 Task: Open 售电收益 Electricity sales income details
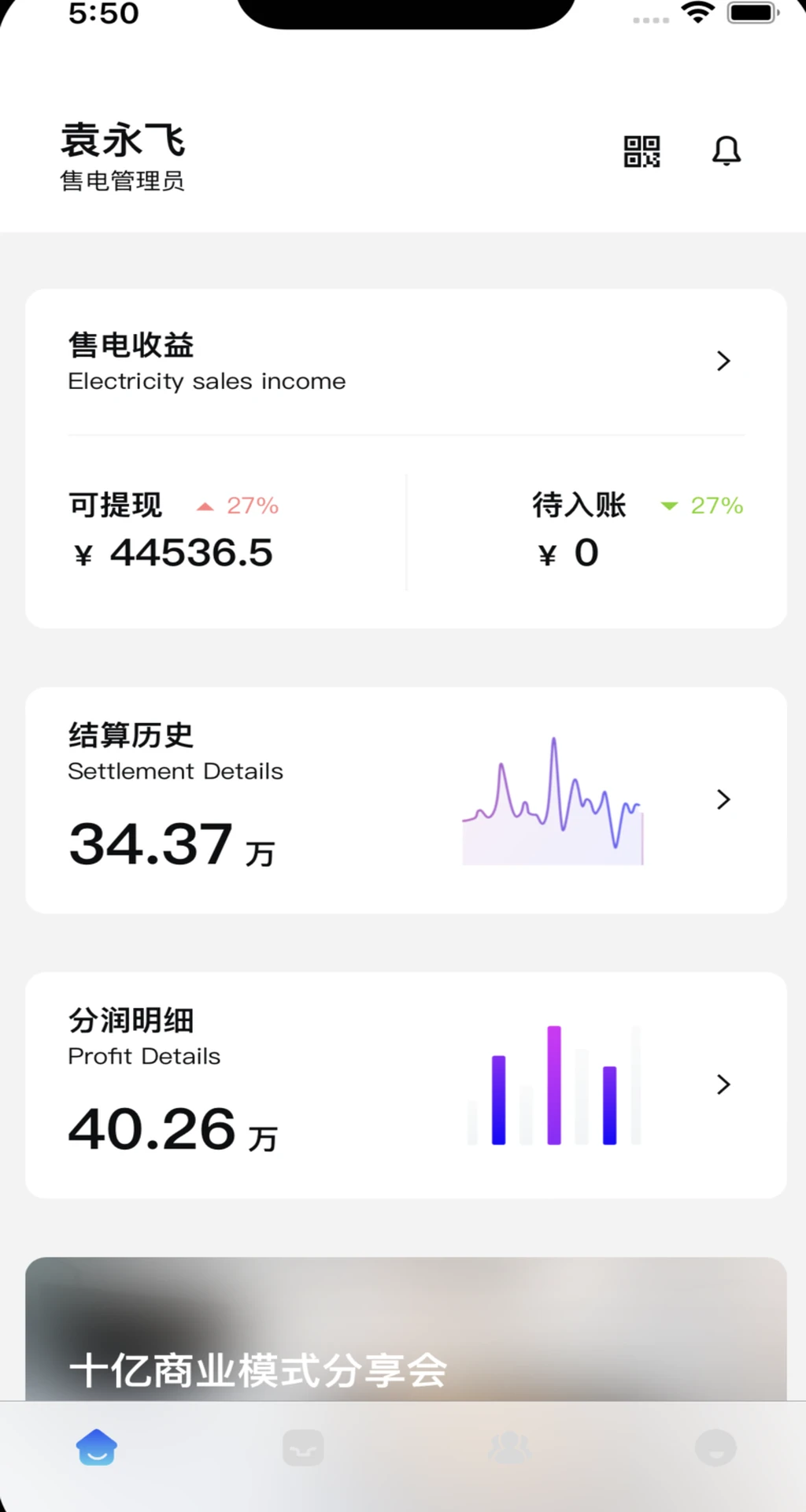point(405,362)
